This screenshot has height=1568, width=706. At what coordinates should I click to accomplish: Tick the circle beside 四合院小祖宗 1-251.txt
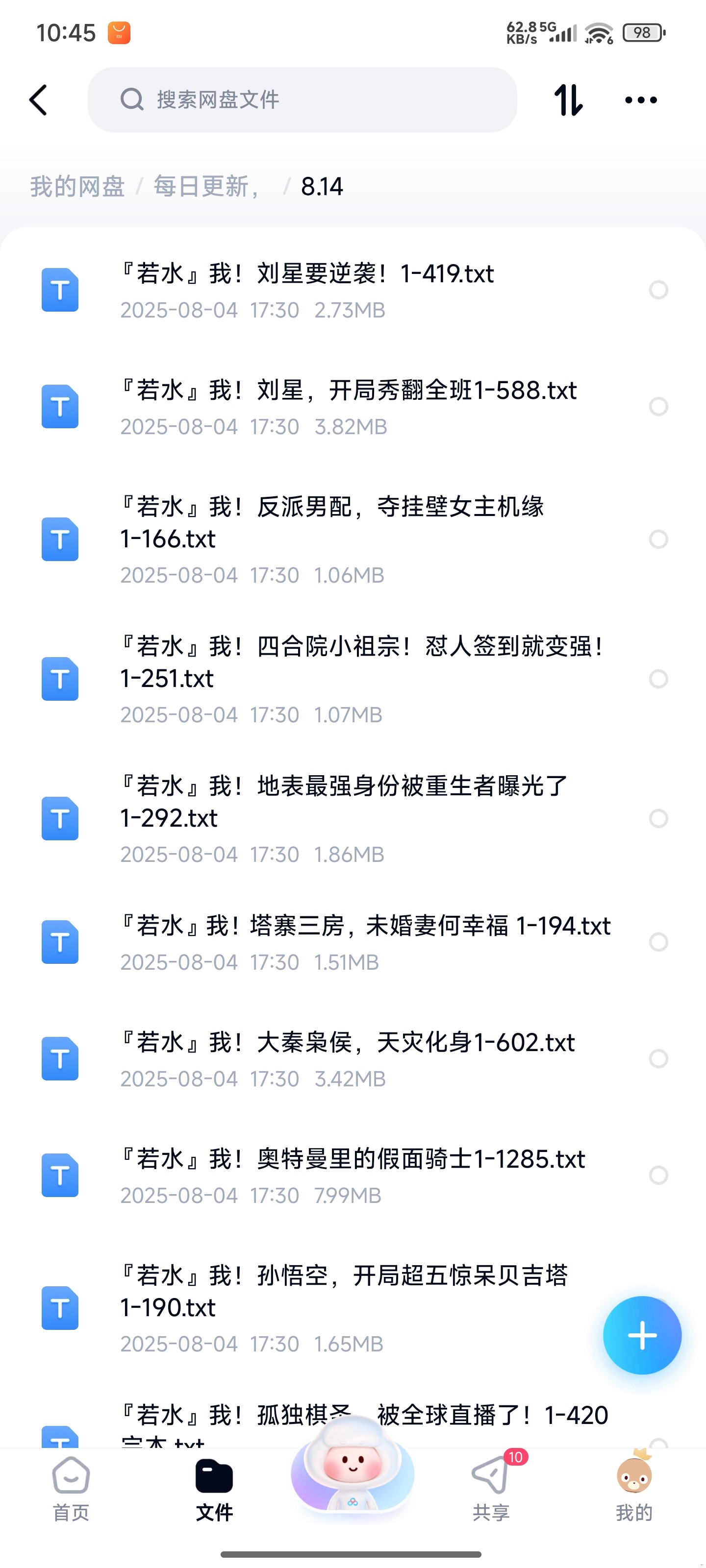(x=658, y=679)
